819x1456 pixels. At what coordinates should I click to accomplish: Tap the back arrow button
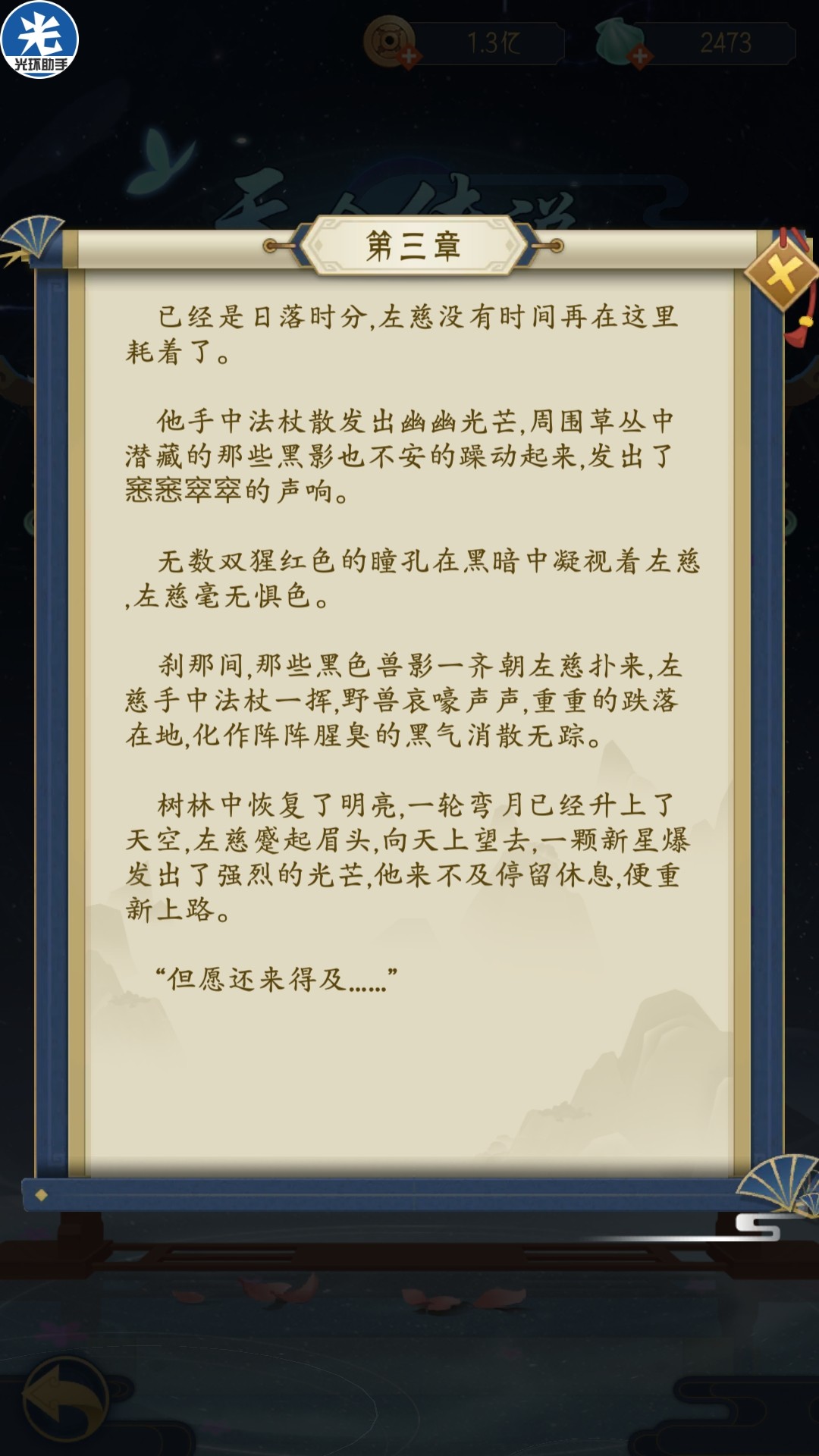click(x=64, y=1399)
